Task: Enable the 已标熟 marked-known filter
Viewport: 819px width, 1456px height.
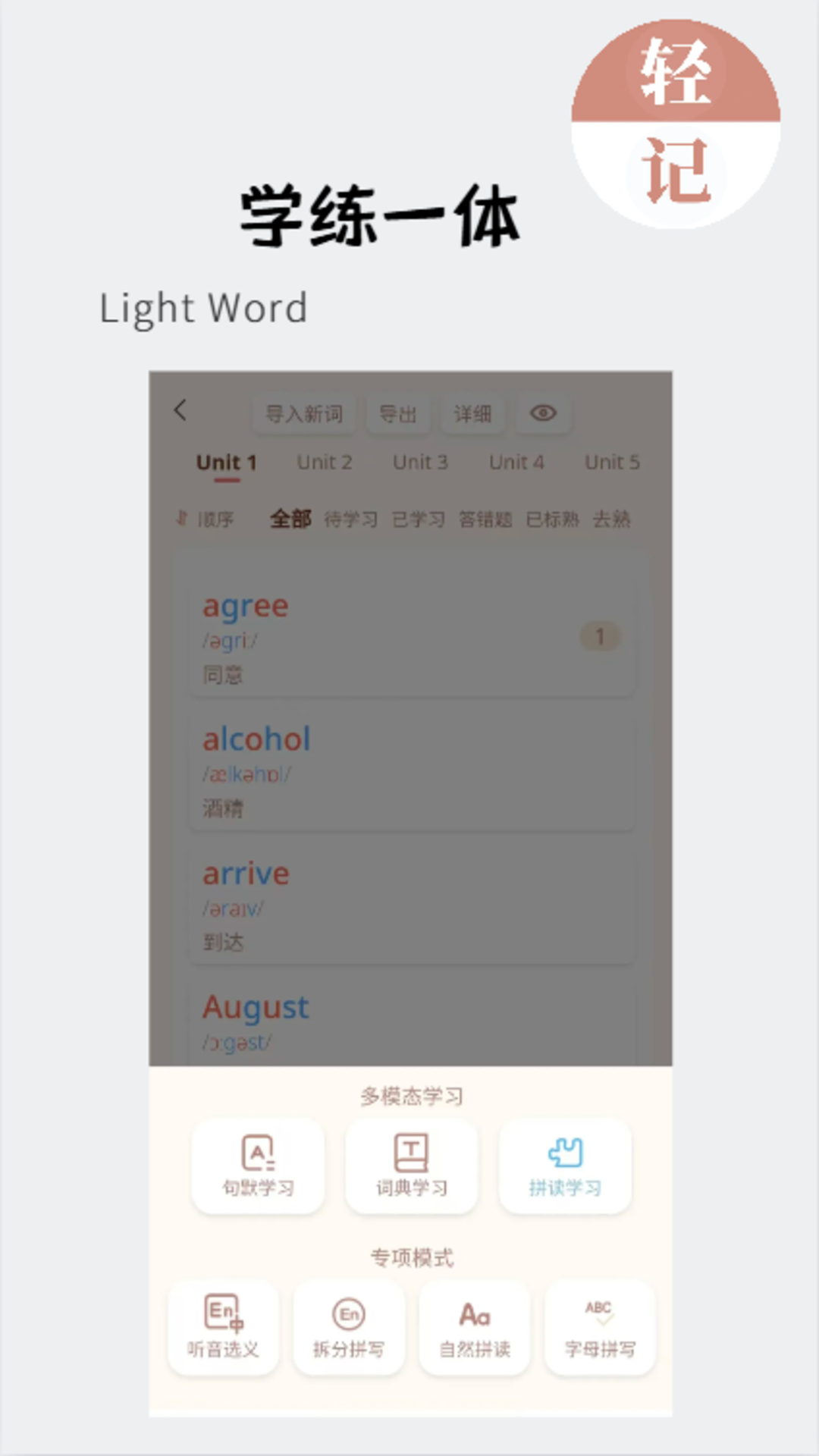Action: (553, 519)
